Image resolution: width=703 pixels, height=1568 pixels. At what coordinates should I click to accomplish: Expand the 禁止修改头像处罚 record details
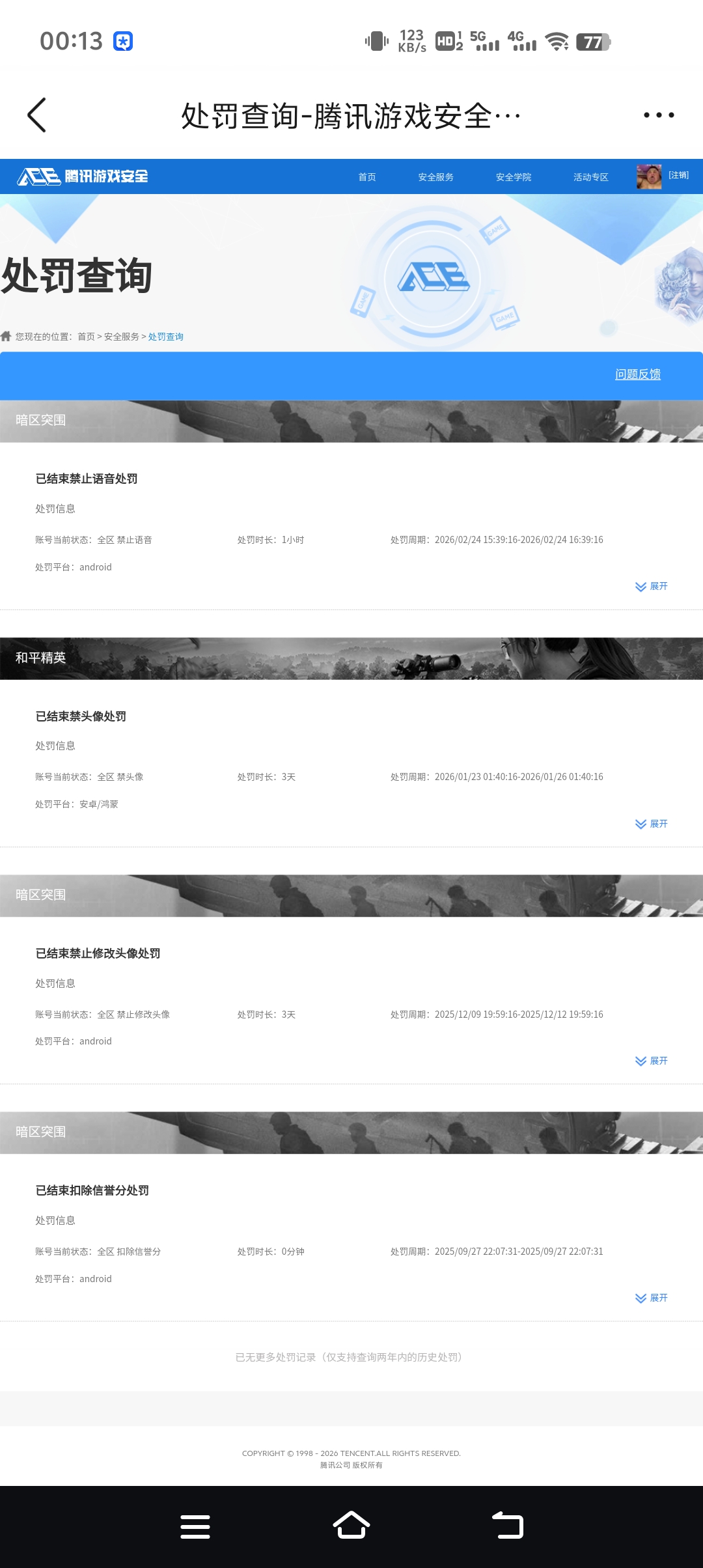[652, 1061]
